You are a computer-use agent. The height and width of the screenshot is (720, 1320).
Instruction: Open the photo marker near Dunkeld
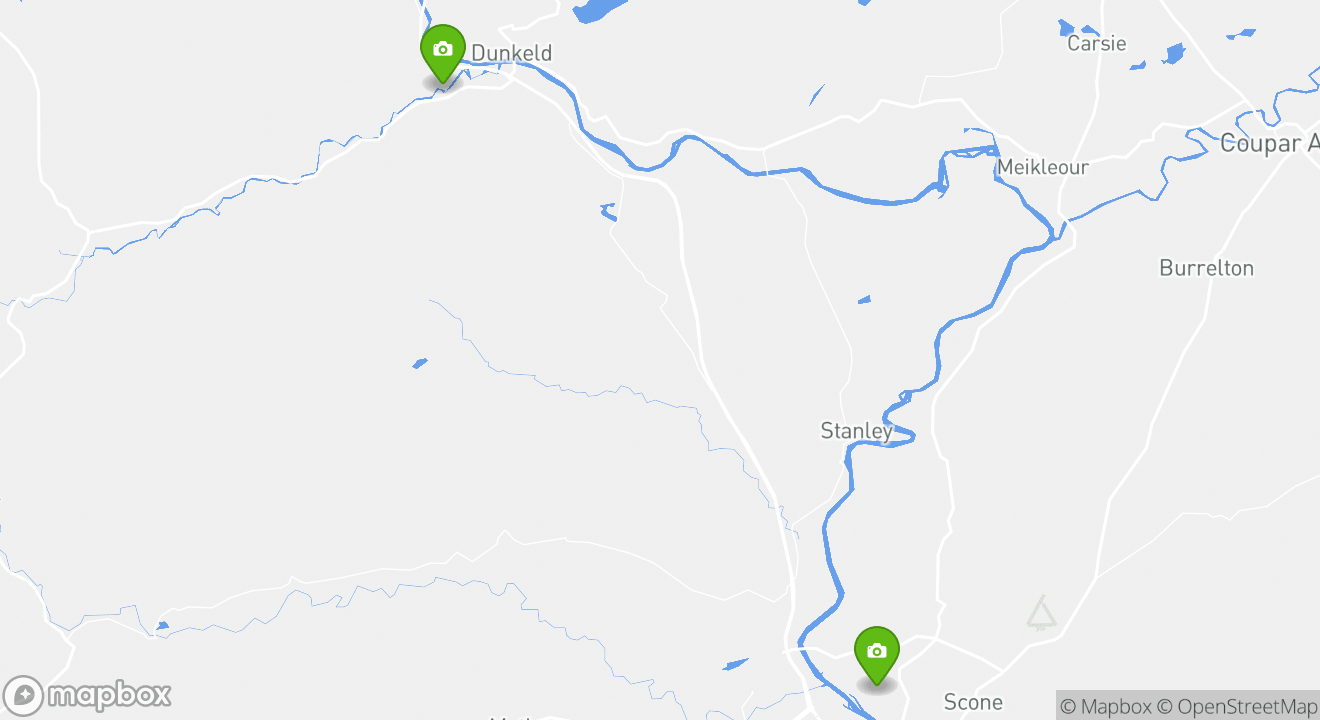442,51
